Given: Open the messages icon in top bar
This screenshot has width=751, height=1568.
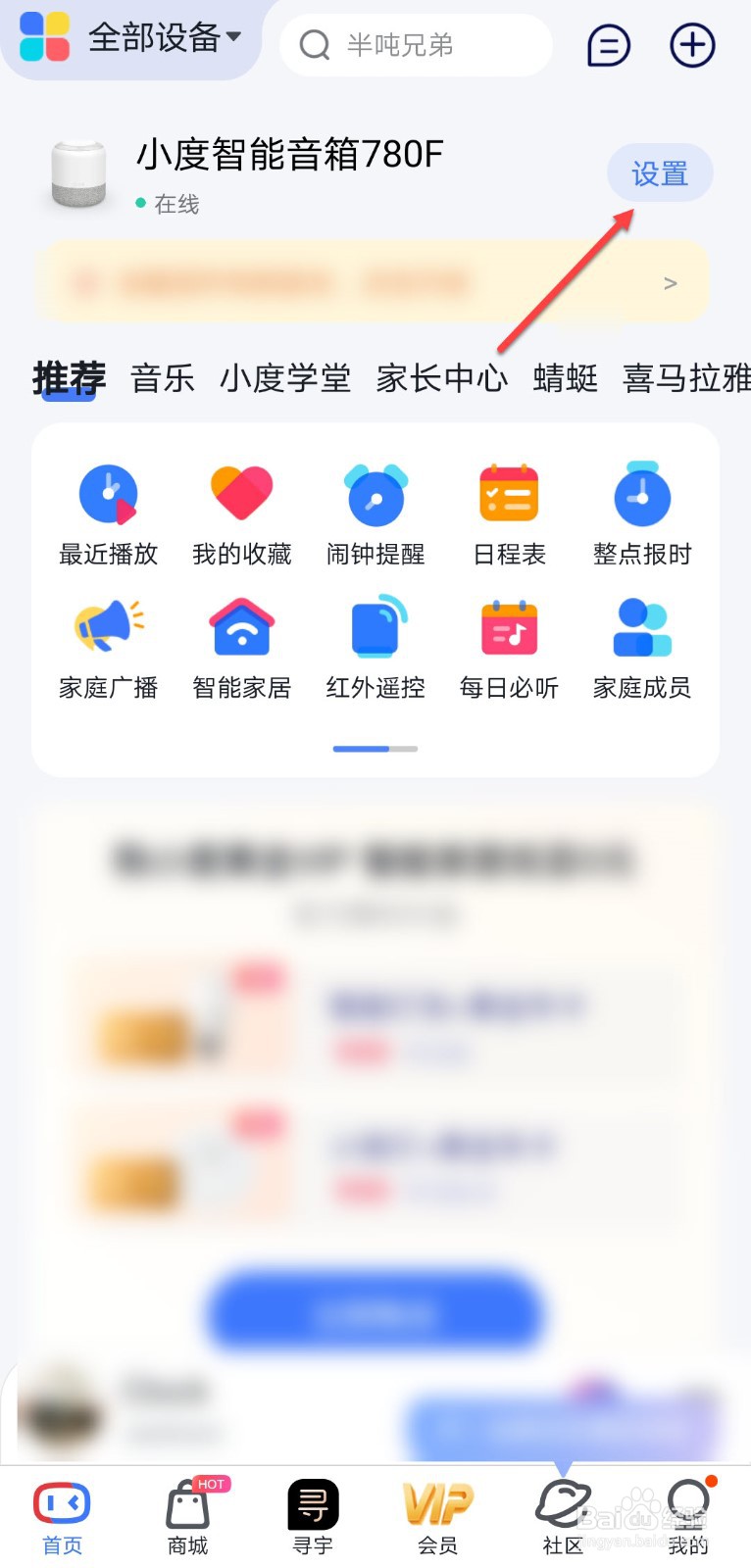Looking at the screenshot, I should click(x=608, y=45).
